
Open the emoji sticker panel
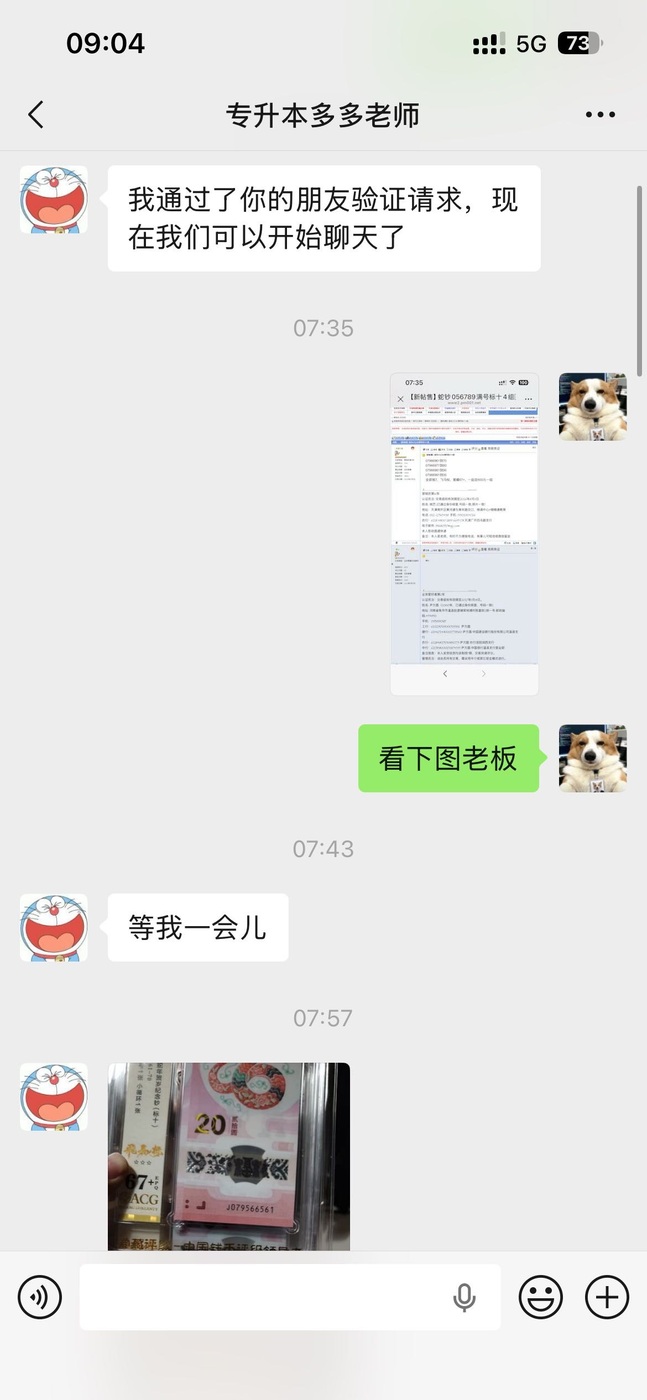pyautogui.click(x=540, y=1297)
